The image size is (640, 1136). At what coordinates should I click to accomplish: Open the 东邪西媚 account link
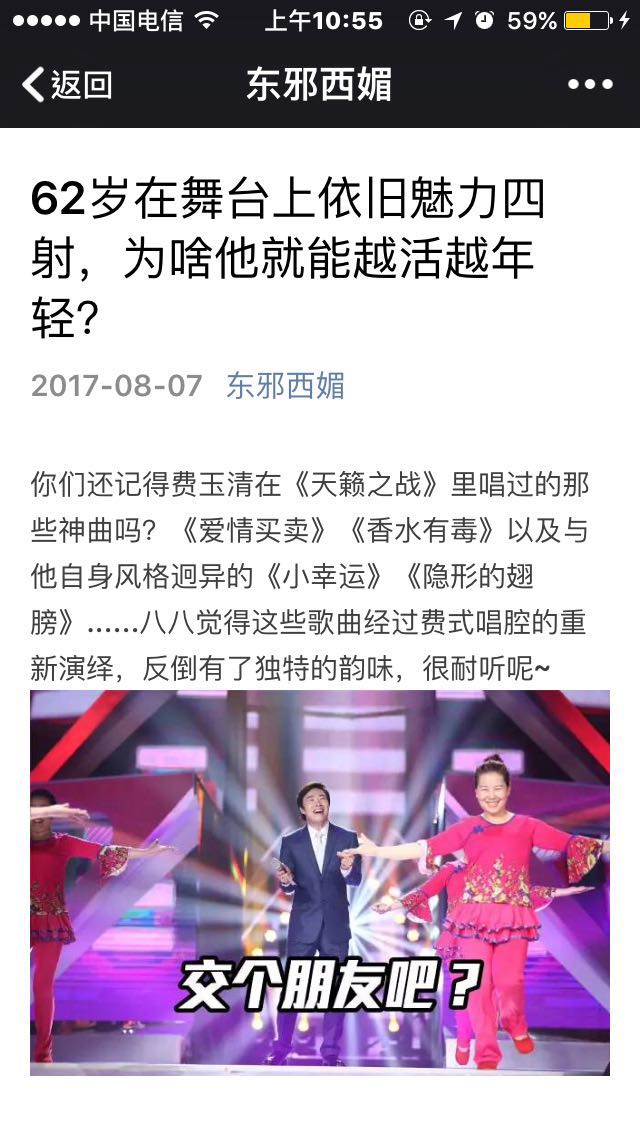coord(285,385)
